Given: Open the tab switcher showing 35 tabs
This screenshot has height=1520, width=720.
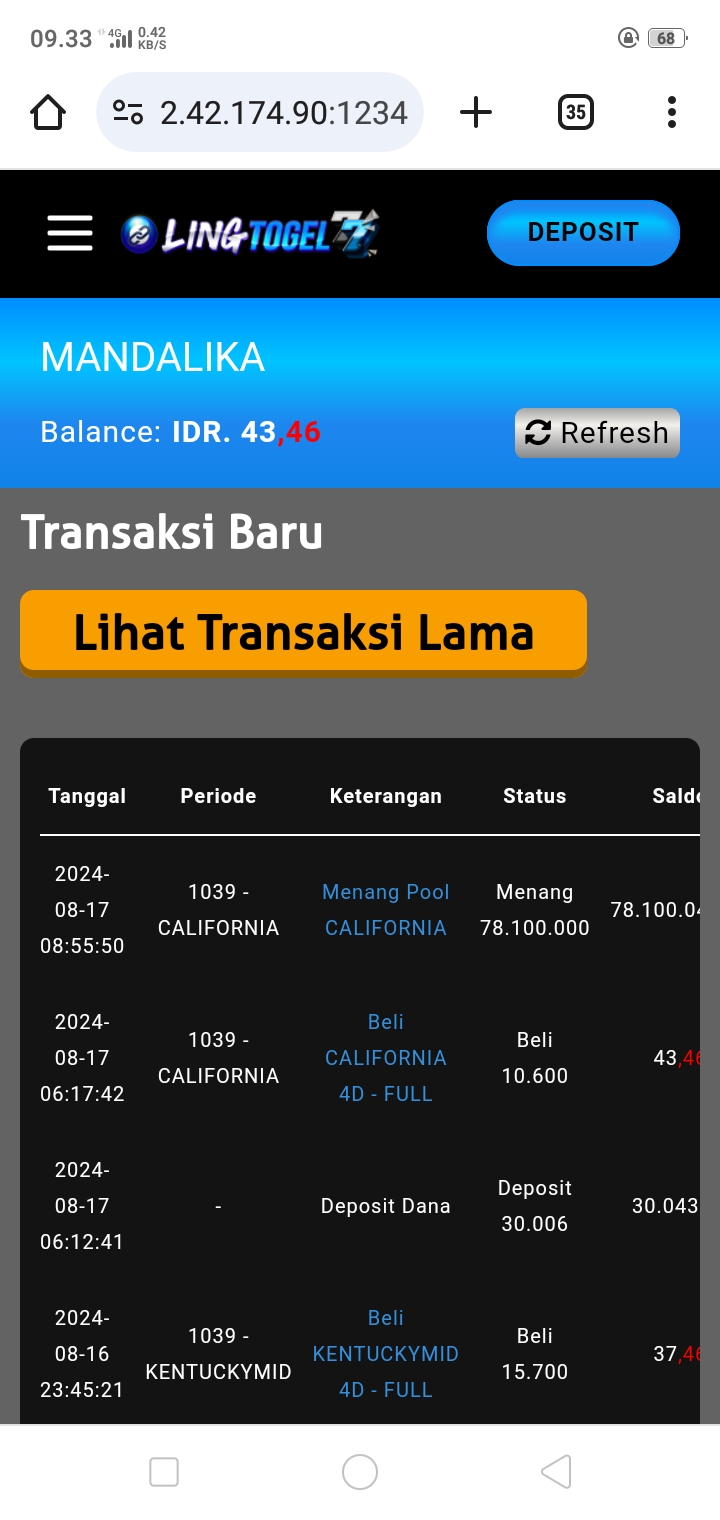Looking at the screenshot, I should pos(575,112).
